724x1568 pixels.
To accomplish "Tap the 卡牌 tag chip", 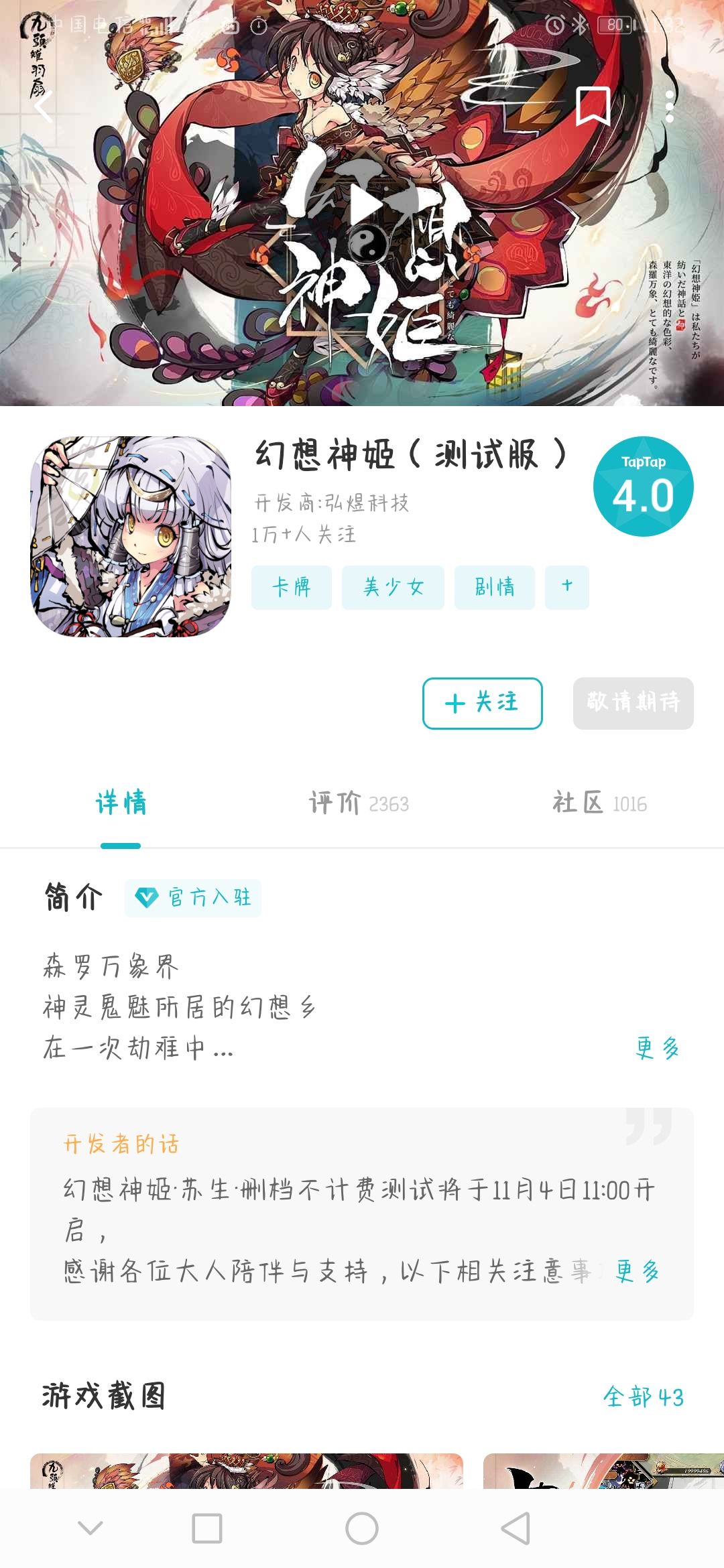I will (292, 587).
